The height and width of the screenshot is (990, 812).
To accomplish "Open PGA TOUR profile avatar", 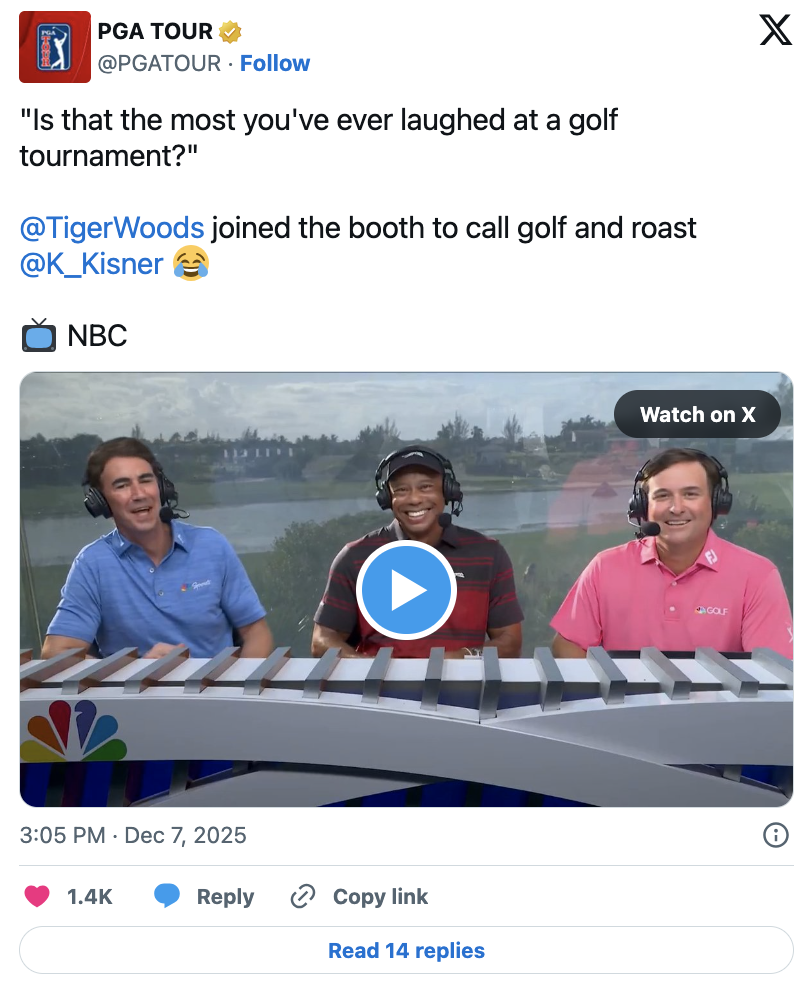I will [55, 47].
